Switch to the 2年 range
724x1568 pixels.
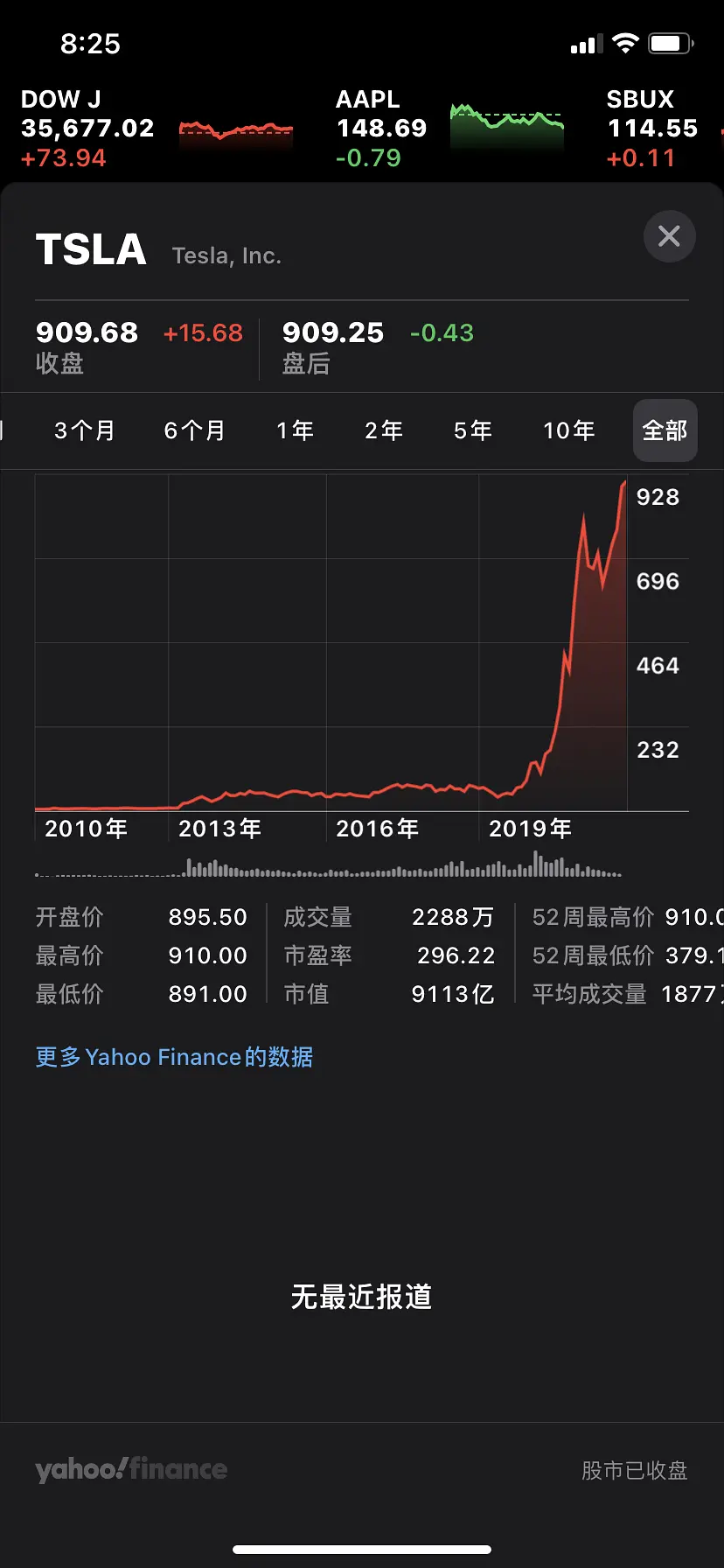point(384,430)
